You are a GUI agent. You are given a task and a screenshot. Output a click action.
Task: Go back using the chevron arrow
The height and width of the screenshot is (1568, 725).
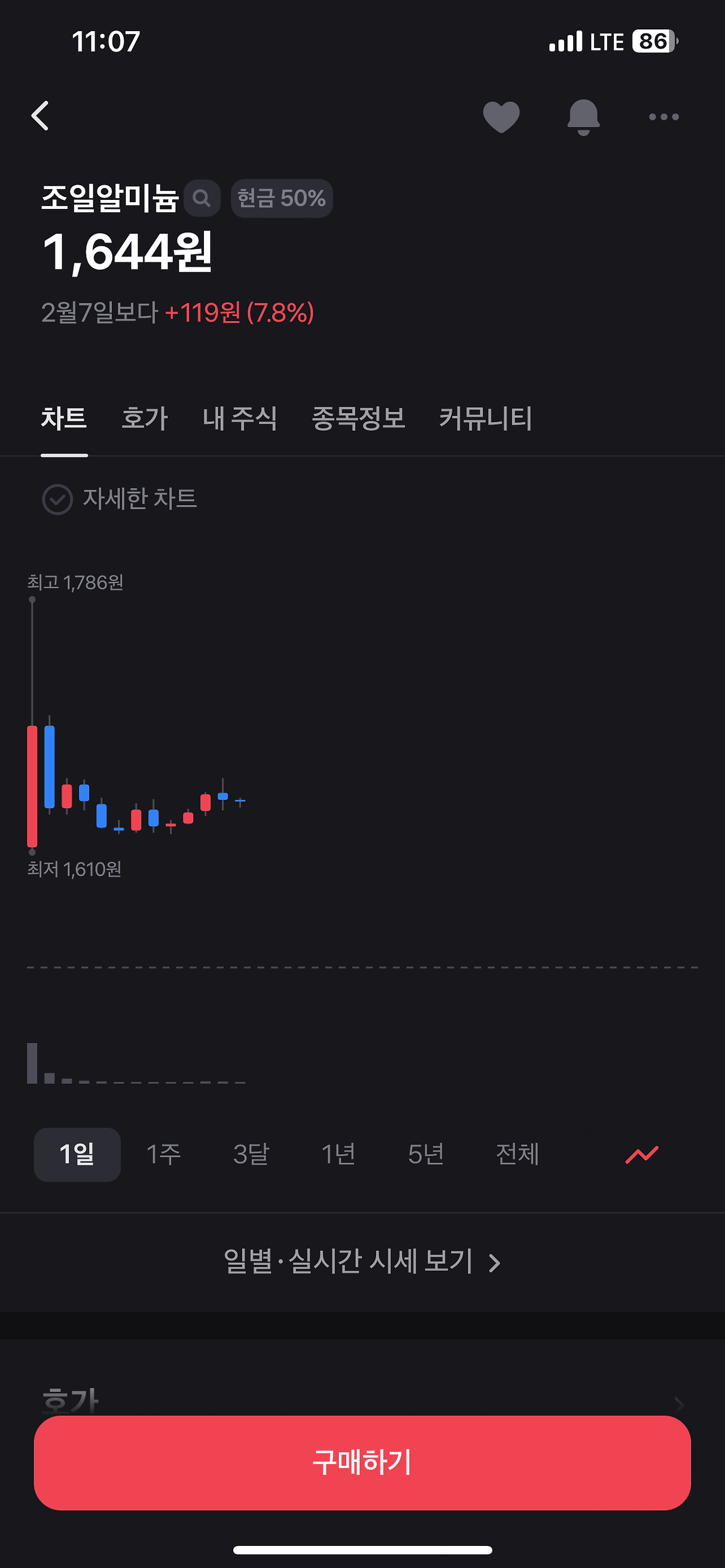pos(40,116)
